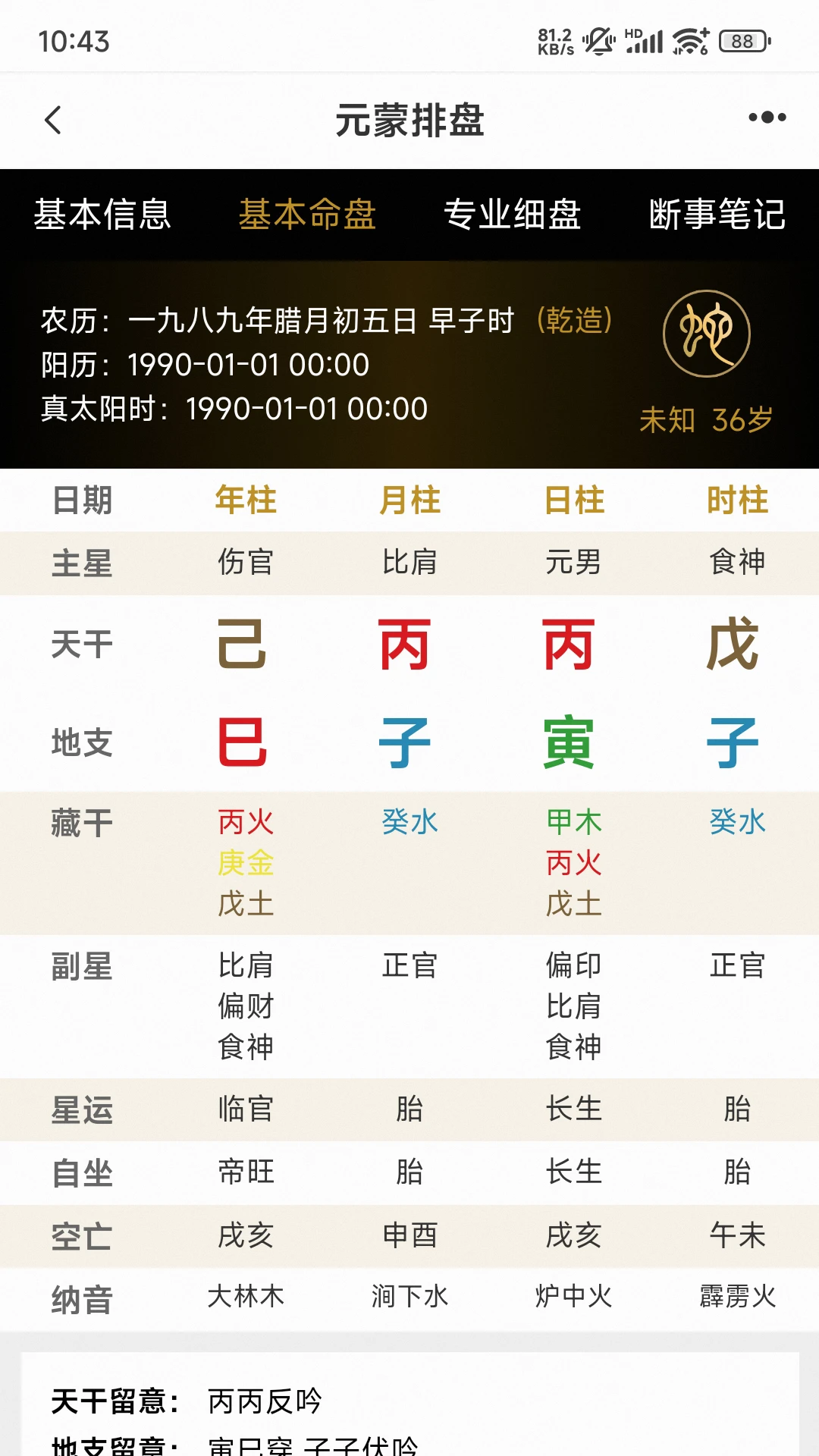The image size is (819, 1456).
Task: Open the three-dot overflow menu
Action: point(767,118)
